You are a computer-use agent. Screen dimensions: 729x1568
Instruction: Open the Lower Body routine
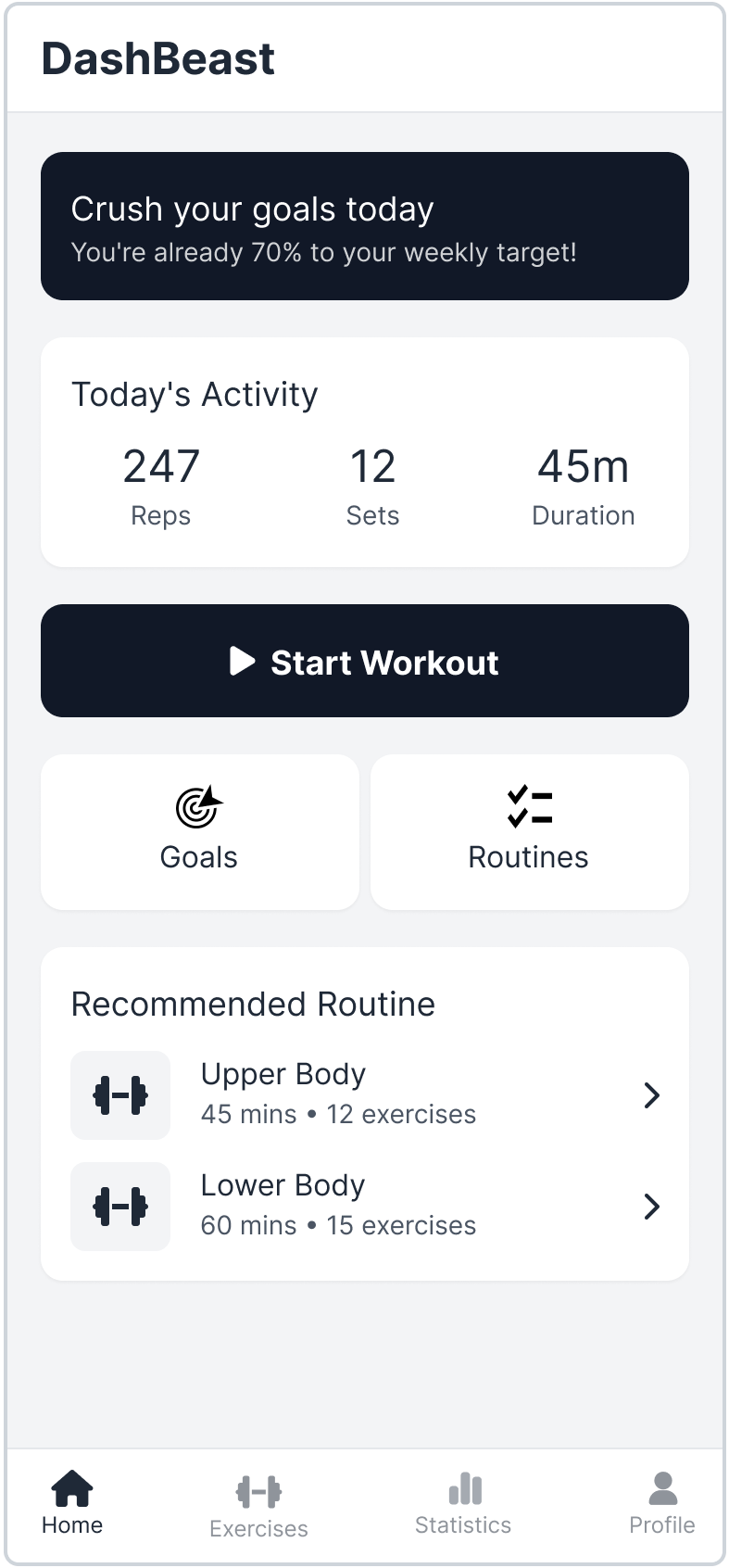[x=365, y=1206]
